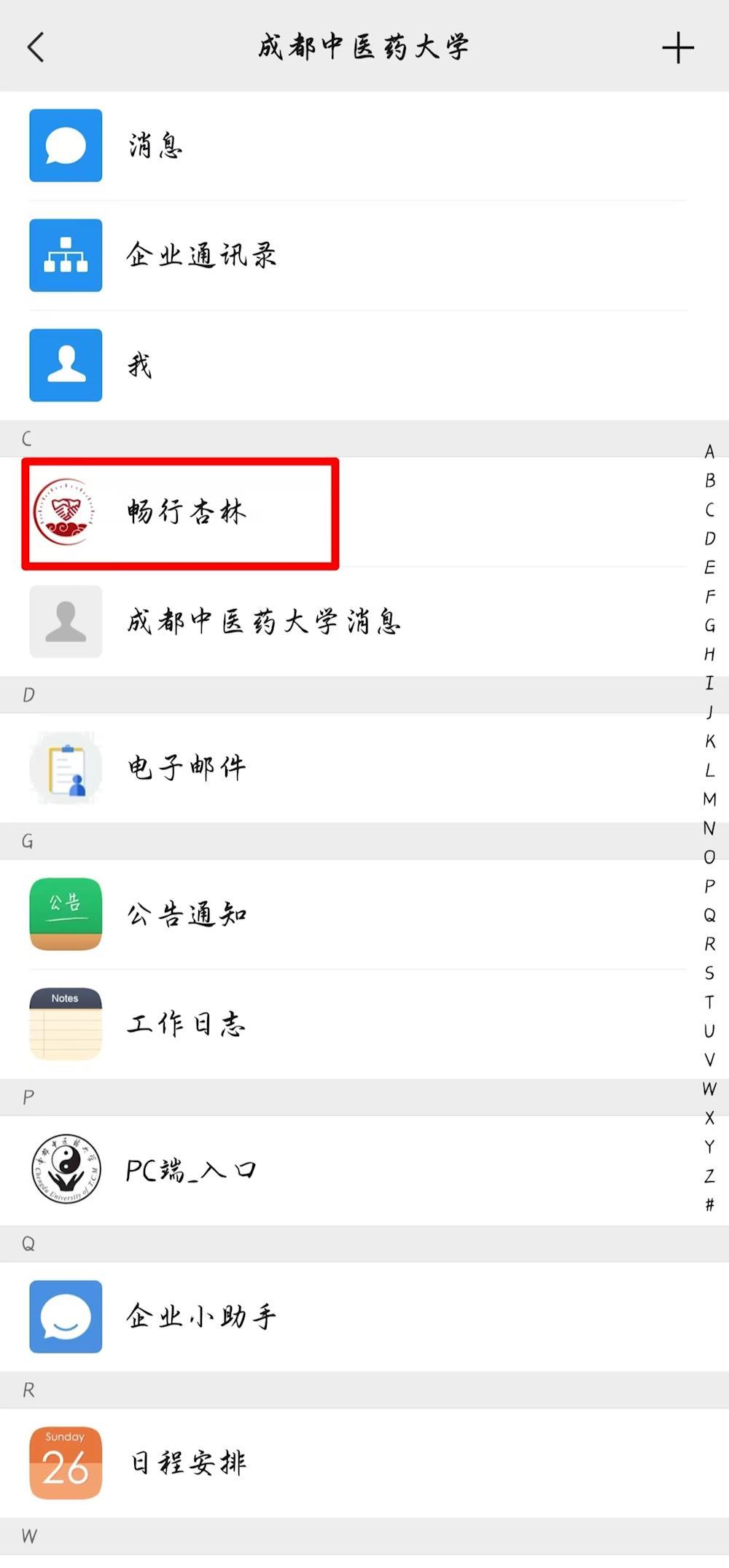Jump to letter G in the index

[x=709, y=625]
